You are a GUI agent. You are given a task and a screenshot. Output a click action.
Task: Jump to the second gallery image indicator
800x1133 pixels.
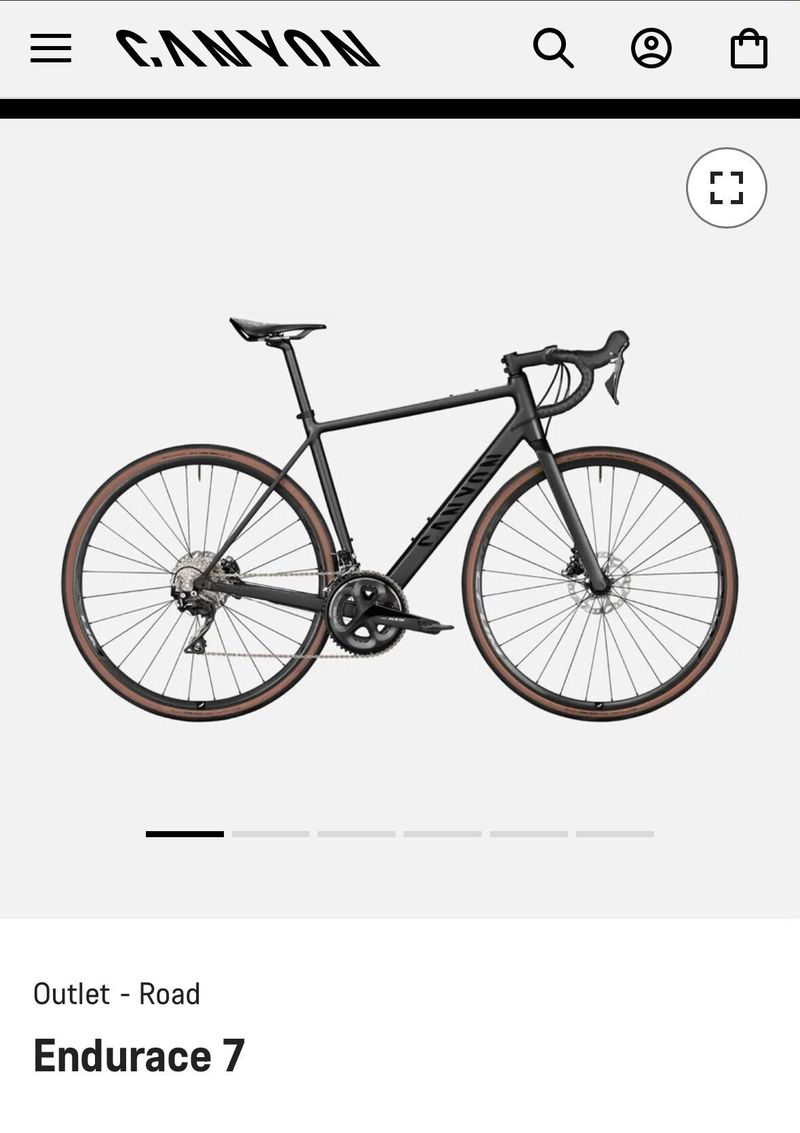271,833
